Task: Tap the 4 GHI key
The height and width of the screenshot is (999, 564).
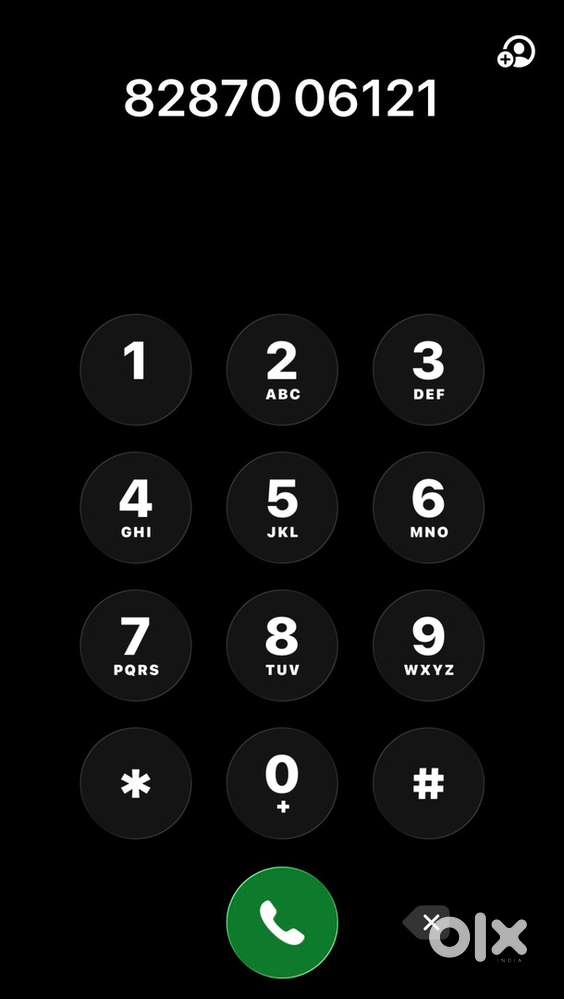Action: pos(136,507)
